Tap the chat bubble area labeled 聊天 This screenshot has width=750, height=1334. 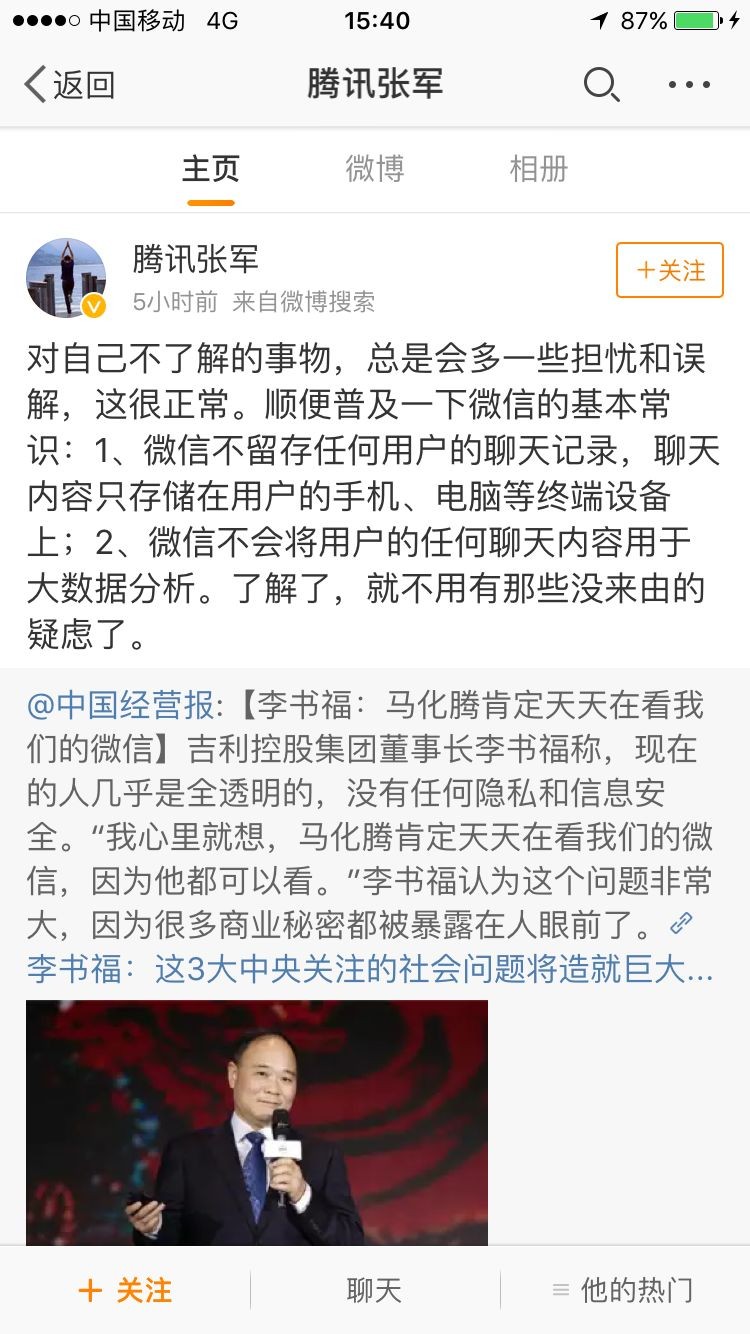click(375, 1292)
